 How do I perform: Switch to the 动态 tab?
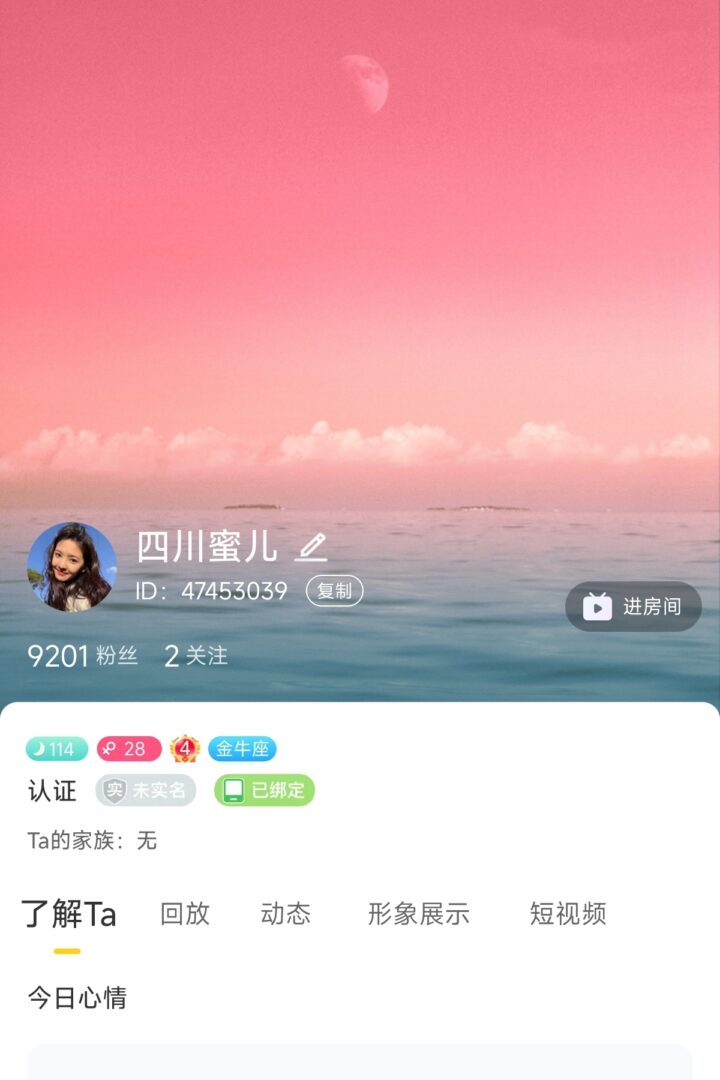tap(286, 913)
